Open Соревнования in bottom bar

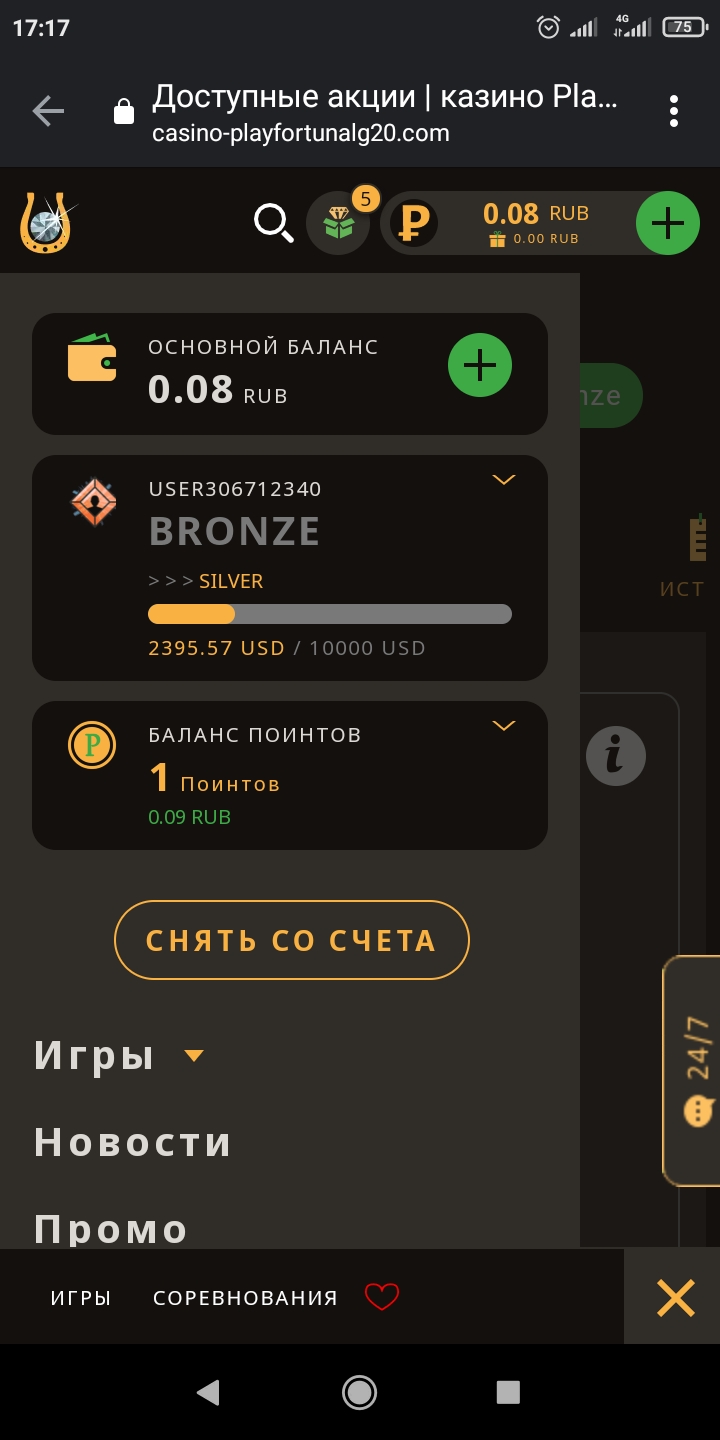pyautogui.click(x=245, y=1298)
